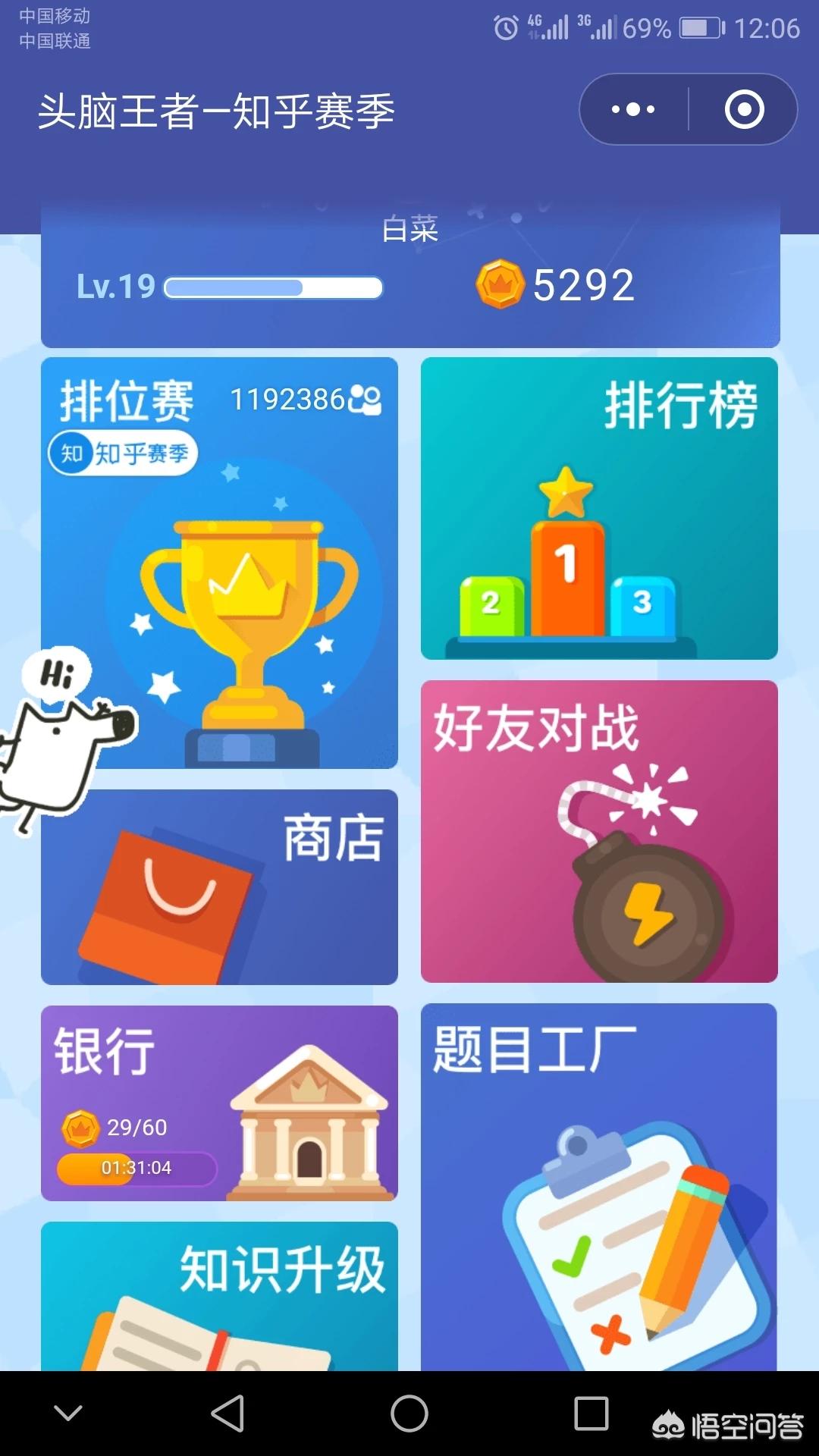
Task: Open the 排位赛 ranked match card
Action: (219, 563)
